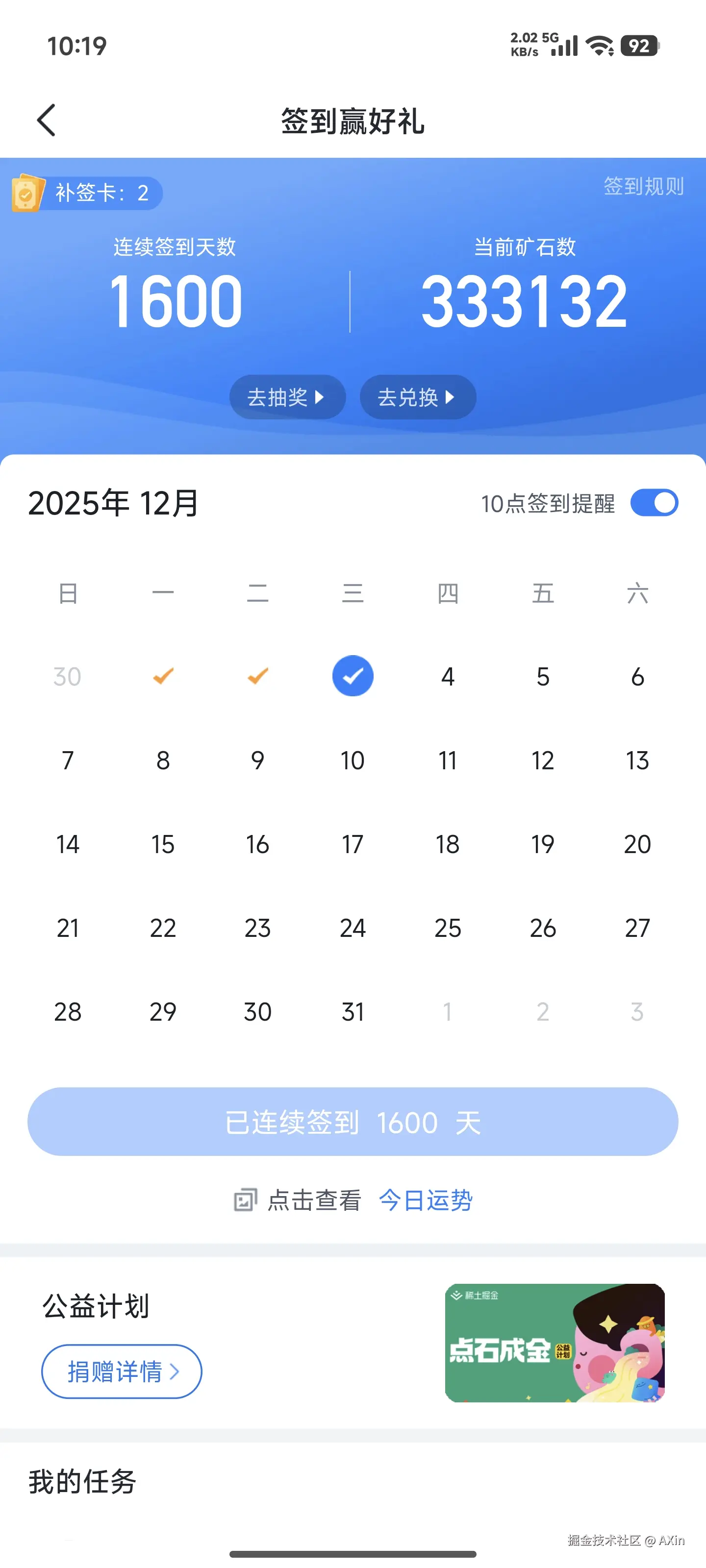The height and width of the screenshot is (1568, 706).
Task: Tap the 去抽奖 lottery button
Action: click(287, 397)
